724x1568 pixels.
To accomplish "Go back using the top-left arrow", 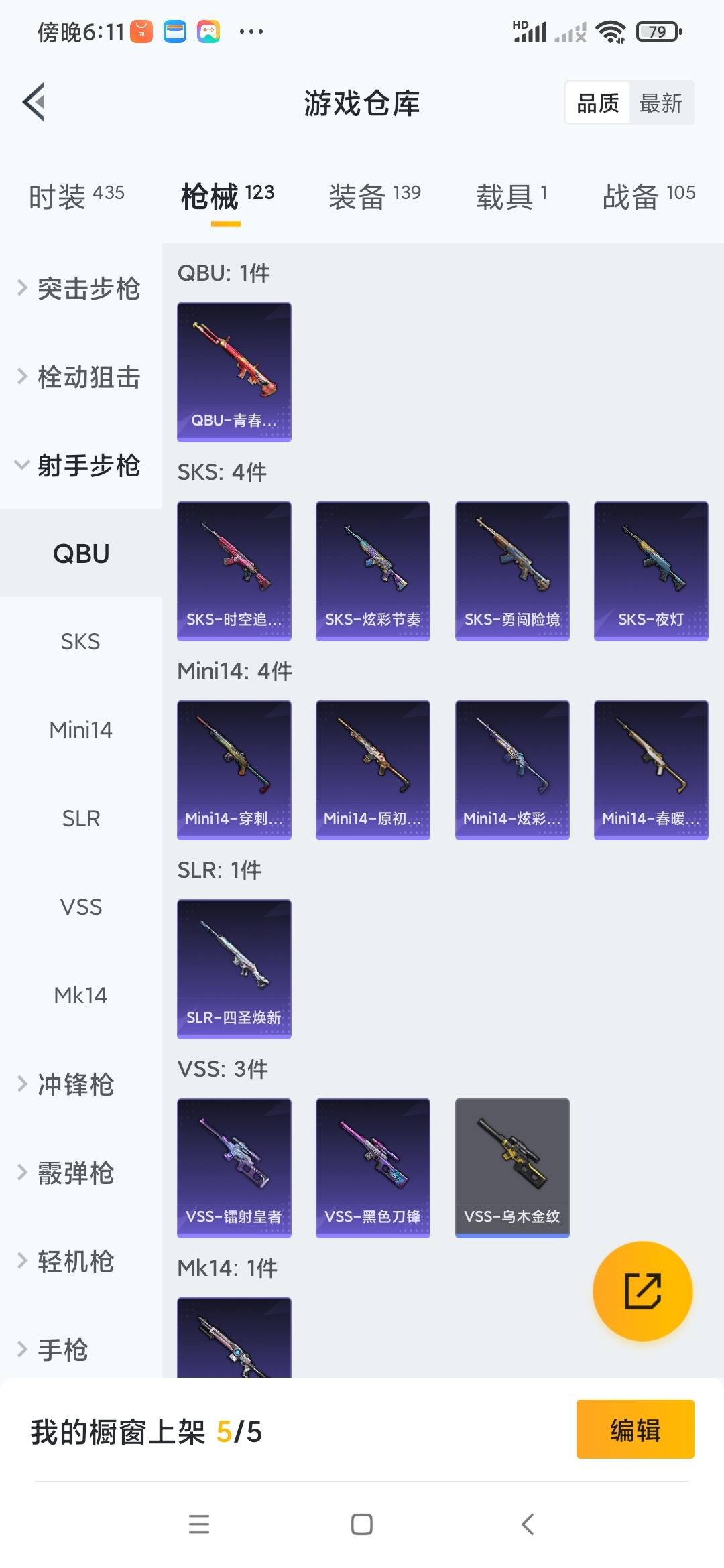I will click(34, 103).
